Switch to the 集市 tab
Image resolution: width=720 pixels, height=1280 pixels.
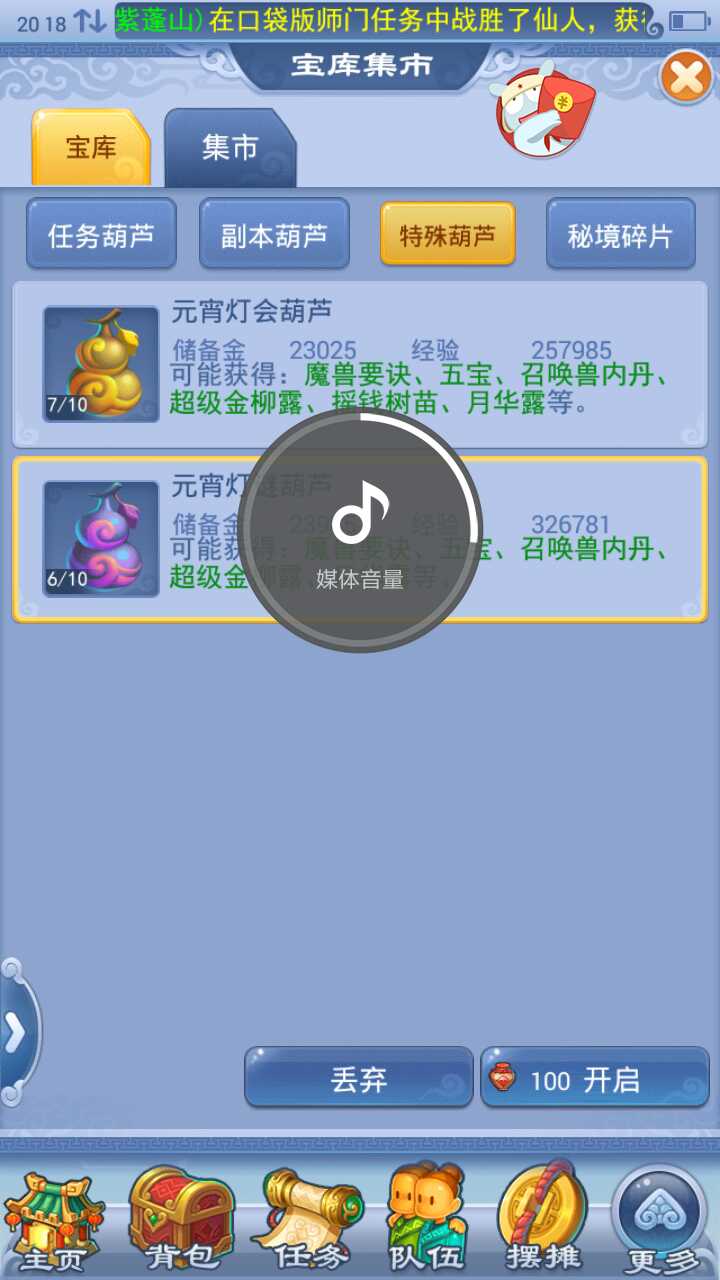tap(230, 148)
